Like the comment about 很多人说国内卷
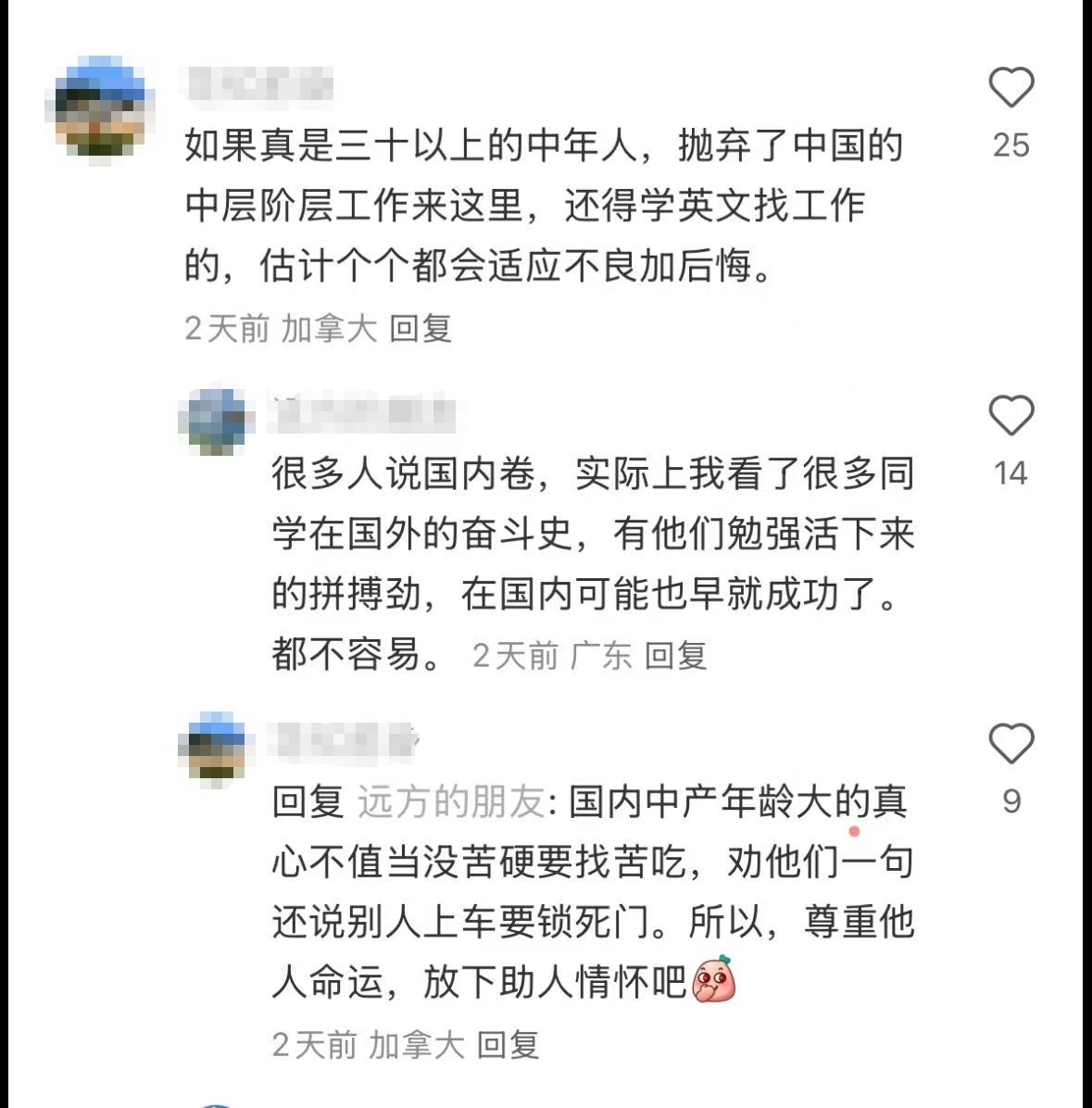The height and width of the screenshot is (1108, 1092). point(1010,415)
